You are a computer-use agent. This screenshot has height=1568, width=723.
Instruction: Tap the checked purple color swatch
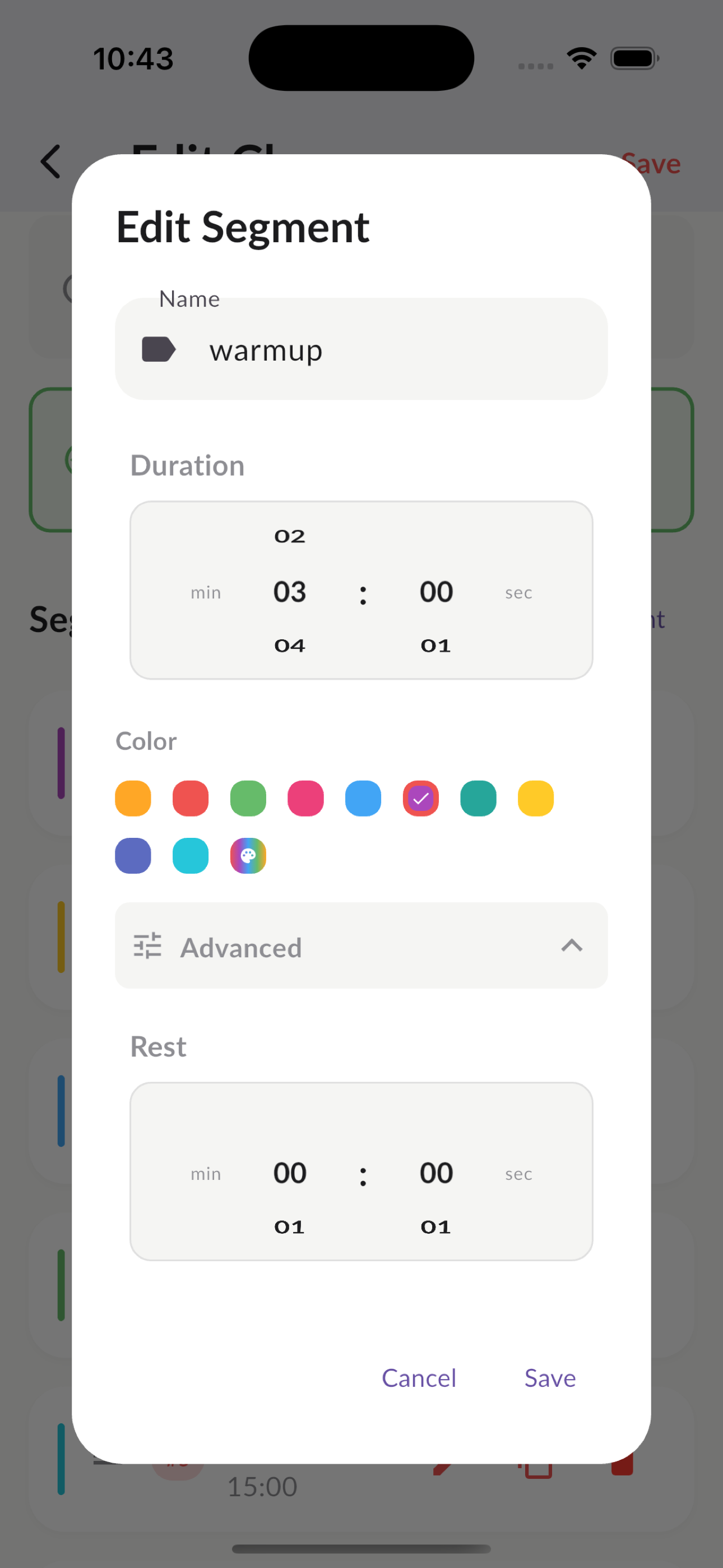click(x=420, y=798)
